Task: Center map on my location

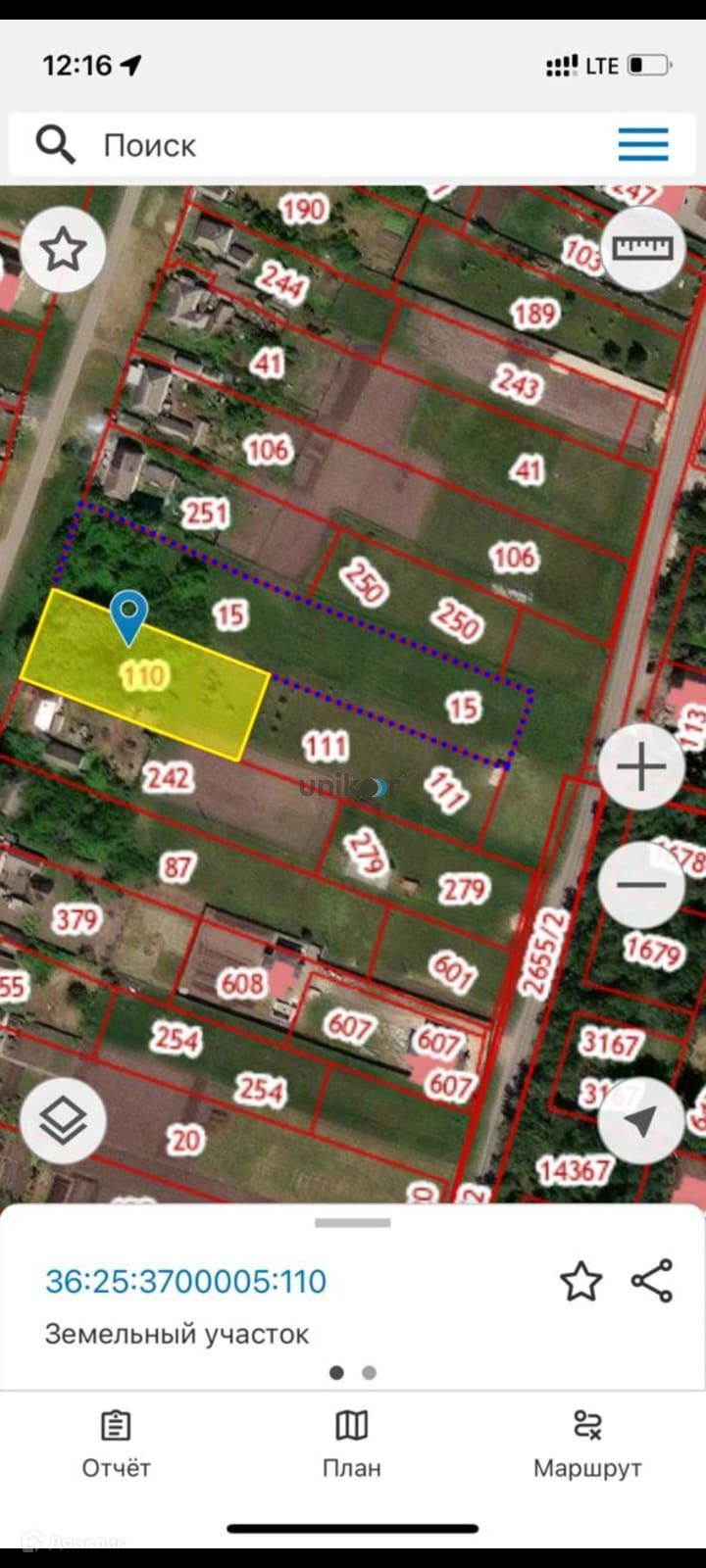Action: click(641, 1120)
